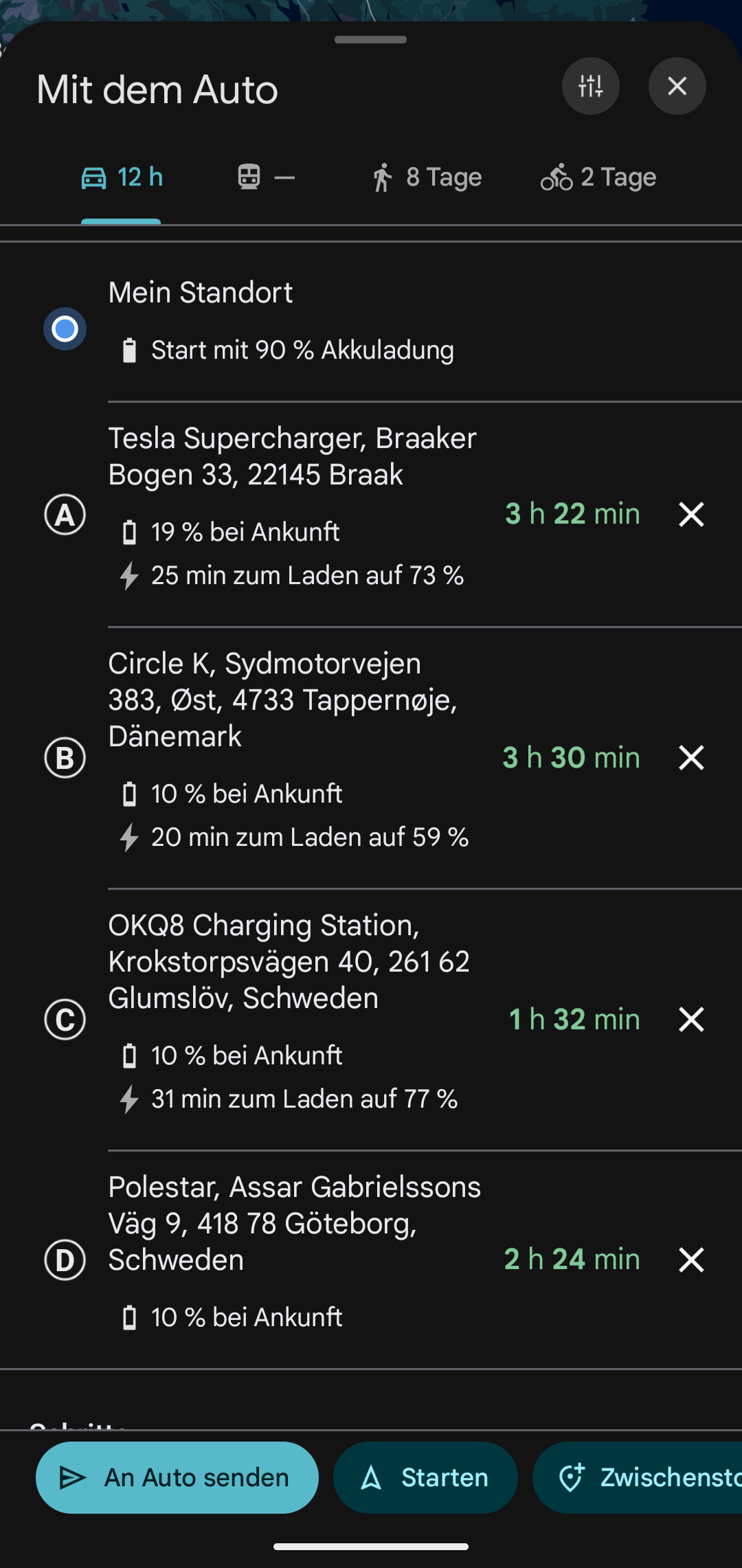Select the car tab showing 12 h

(x=122, y=177)
